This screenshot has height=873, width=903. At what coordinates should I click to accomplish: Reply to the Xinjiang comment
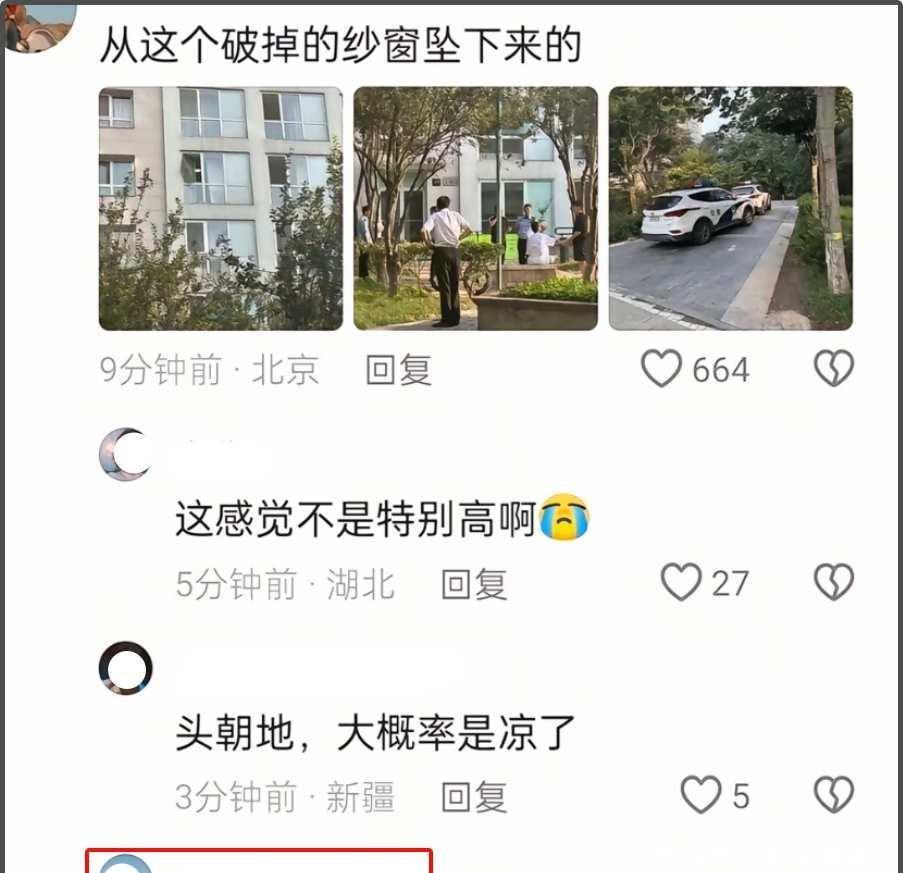(x=474, y=797)
